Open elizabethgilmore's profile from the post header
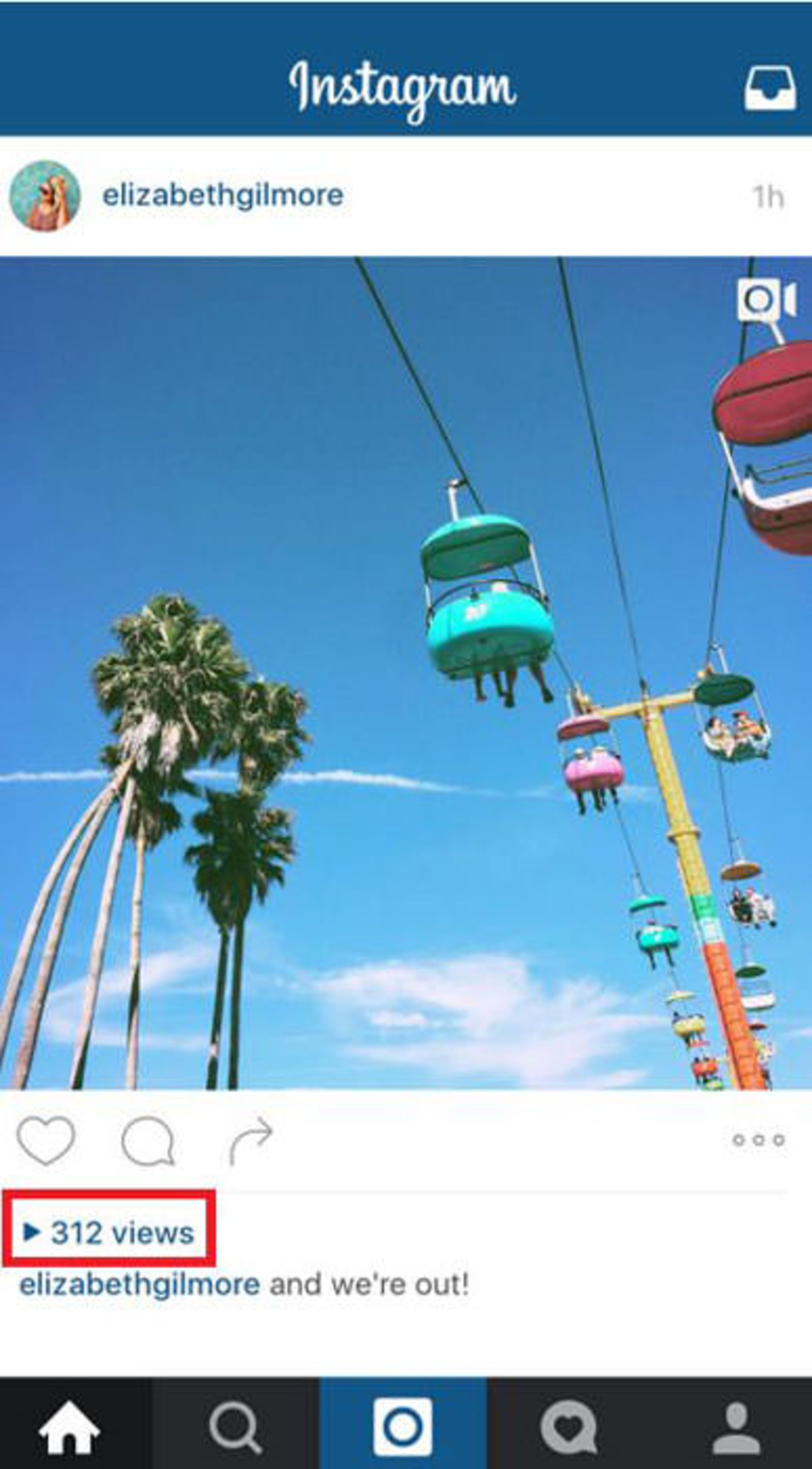Screen dimensions: 812x1469 click(x=222, y=195)
